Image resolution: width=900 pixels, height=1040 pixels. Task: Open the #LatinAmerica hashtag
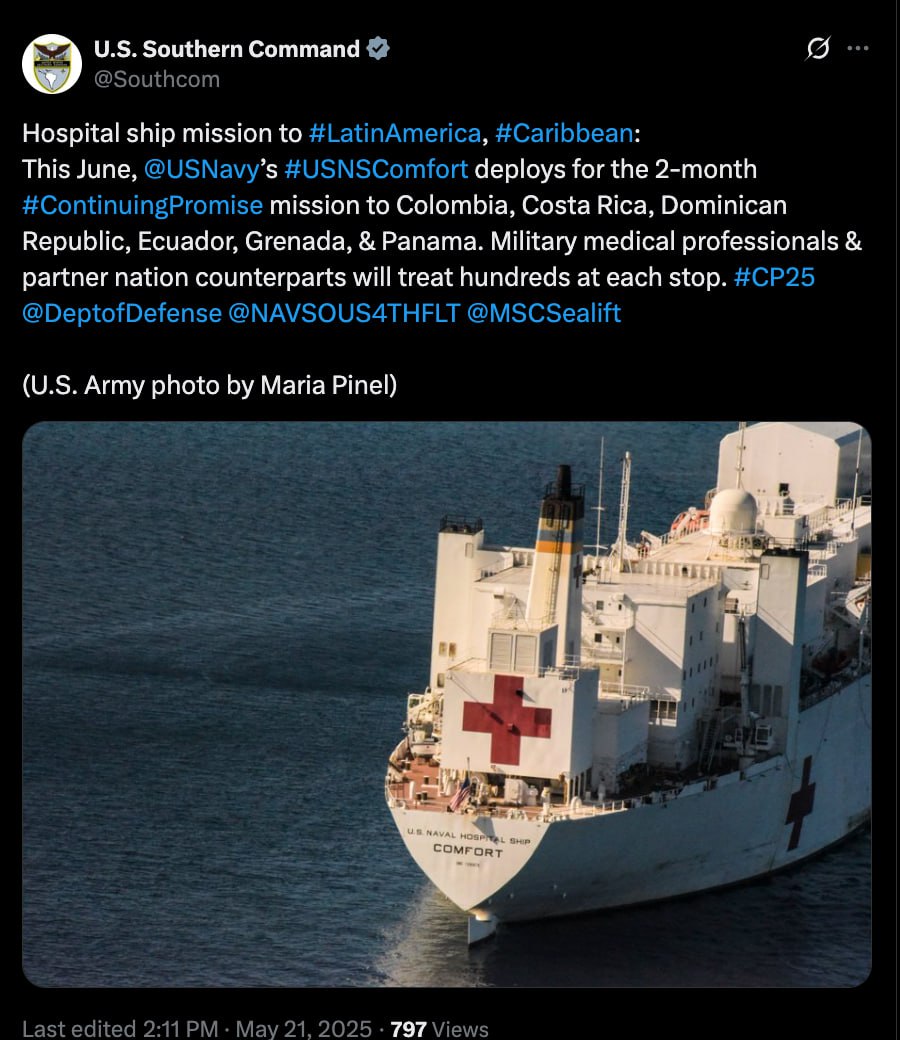point(394,133)
